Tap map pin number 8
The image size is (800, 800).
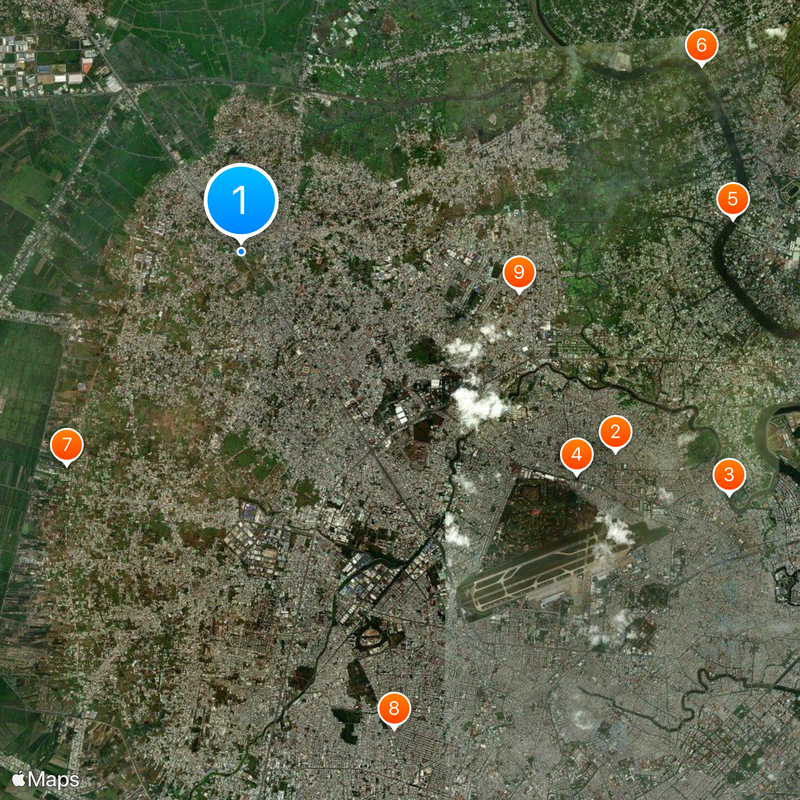(x=394, y=710)
